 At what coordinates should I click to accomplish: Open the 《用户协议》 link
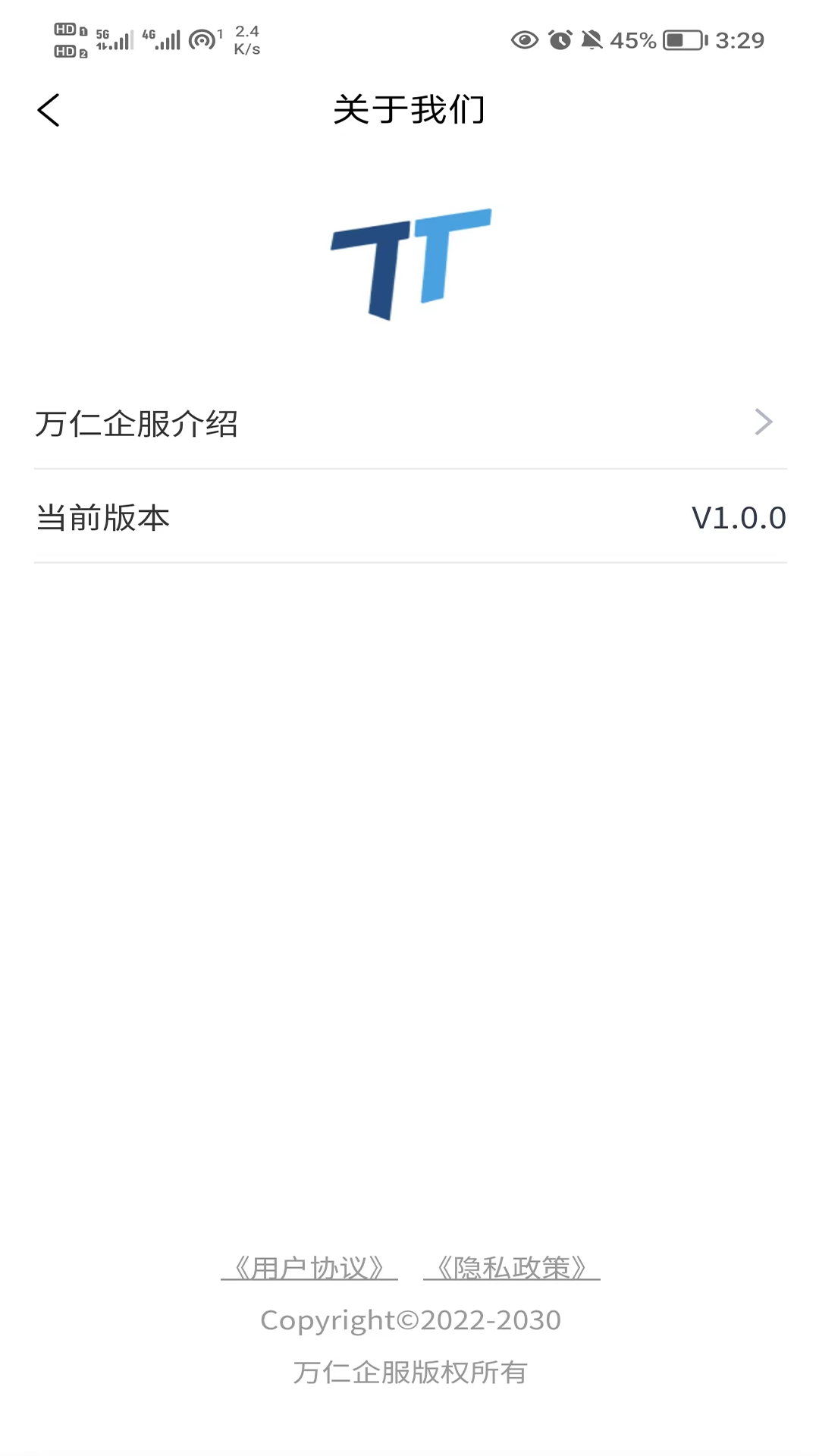309,1268
